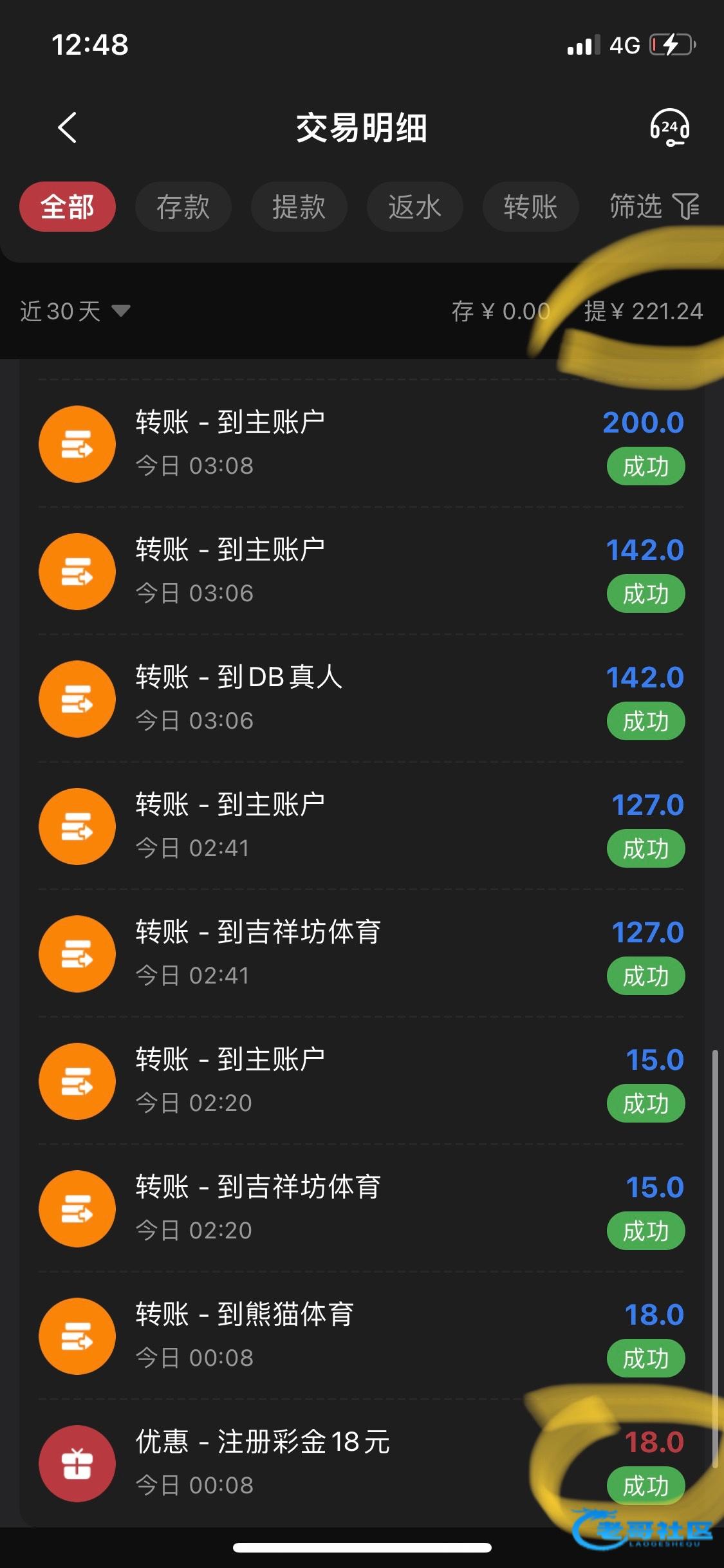724x1568 pixels.
Task: View the 18.0 transfer to 熊猫体育
Action: click(360, 1336)
